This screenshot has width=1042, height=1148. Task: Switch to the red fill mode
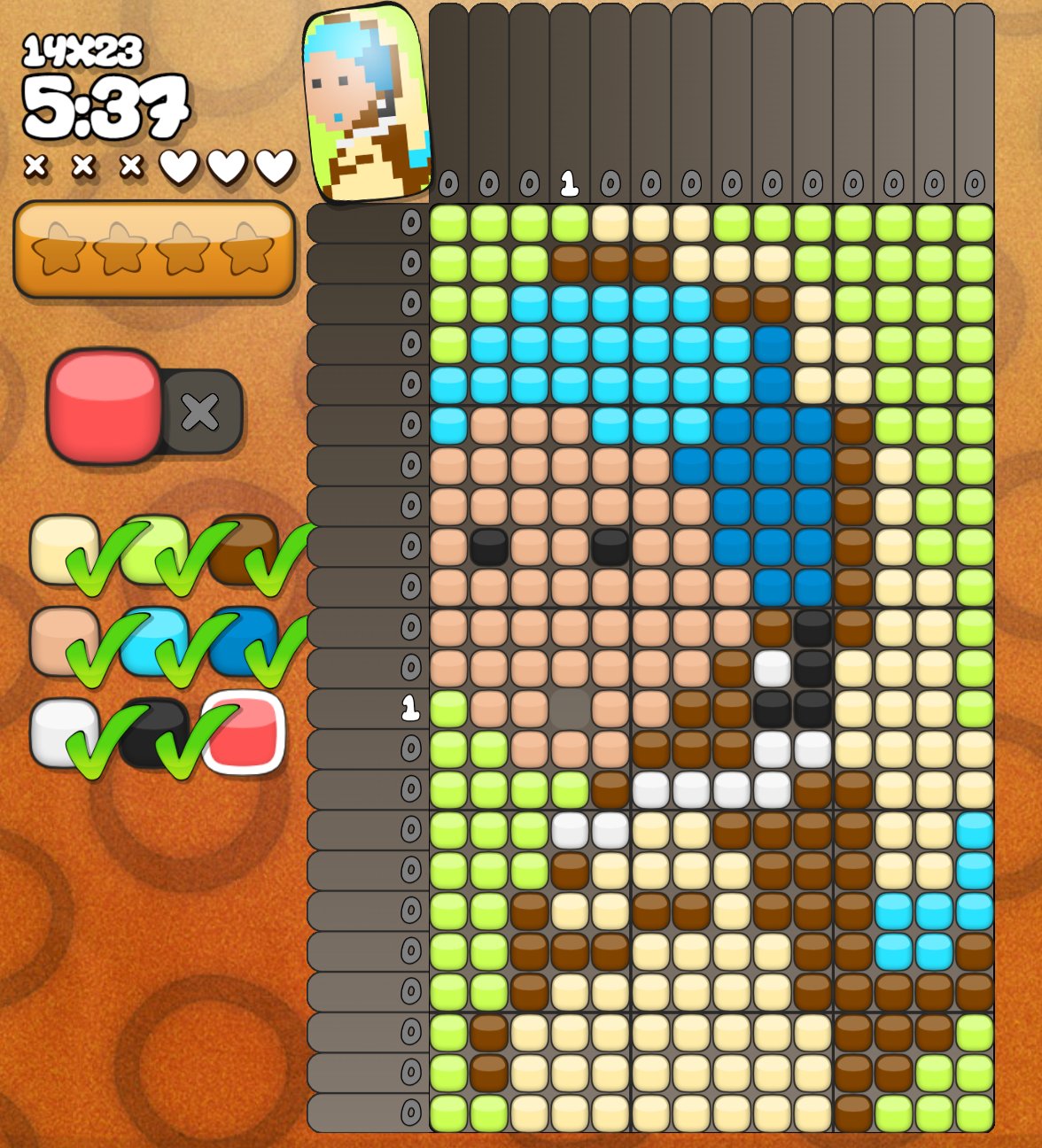pos(105,406)
